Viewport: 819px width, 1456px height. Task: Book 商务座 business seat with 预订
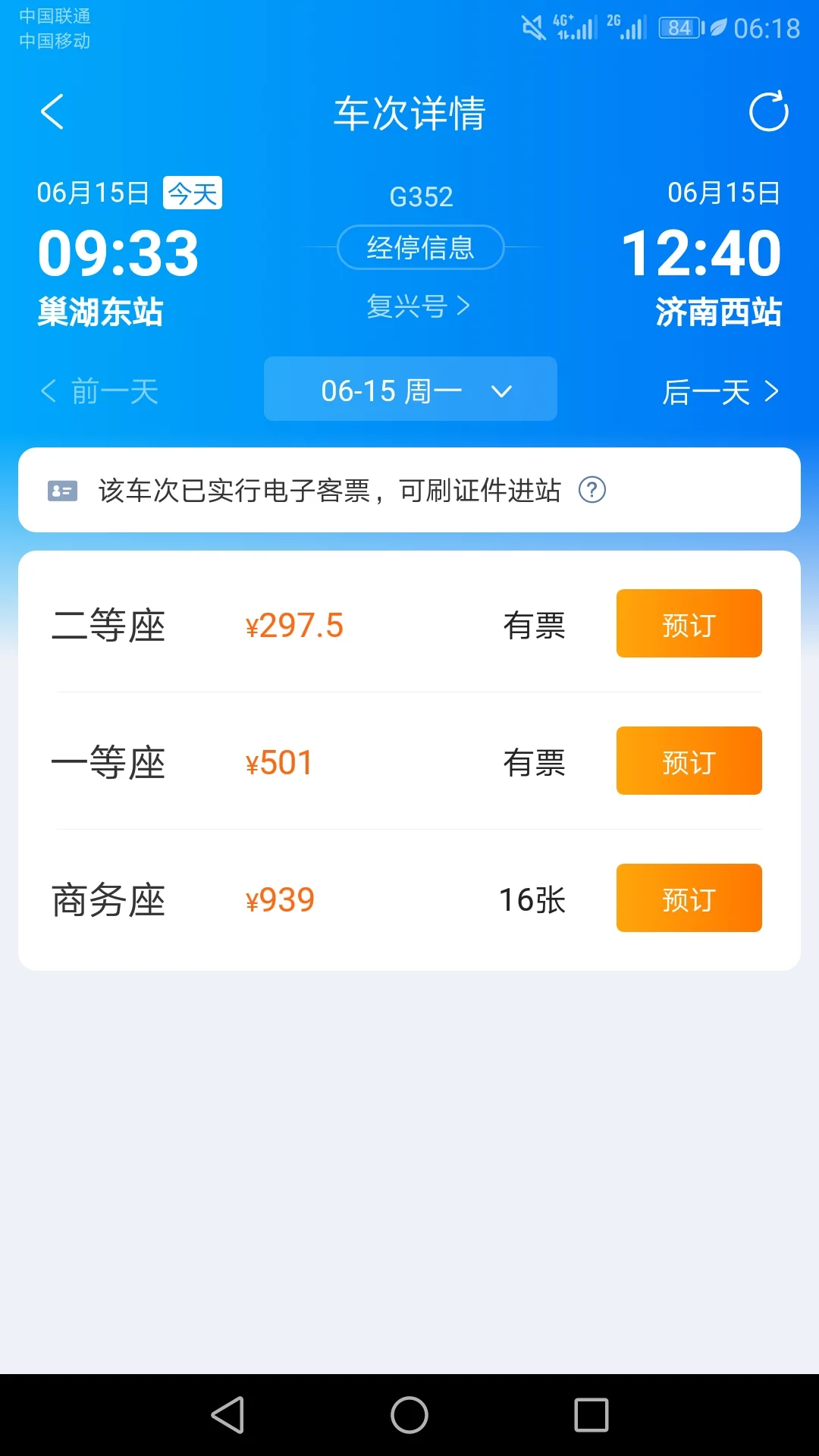coord(688,898)
